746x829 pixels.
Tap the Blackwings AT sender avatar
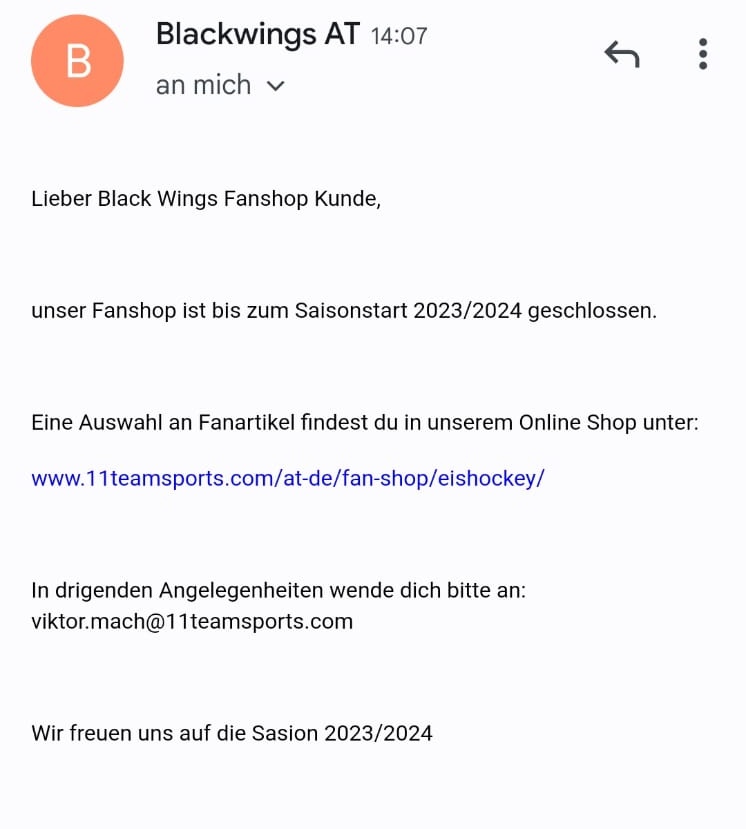tap(77, 61)
